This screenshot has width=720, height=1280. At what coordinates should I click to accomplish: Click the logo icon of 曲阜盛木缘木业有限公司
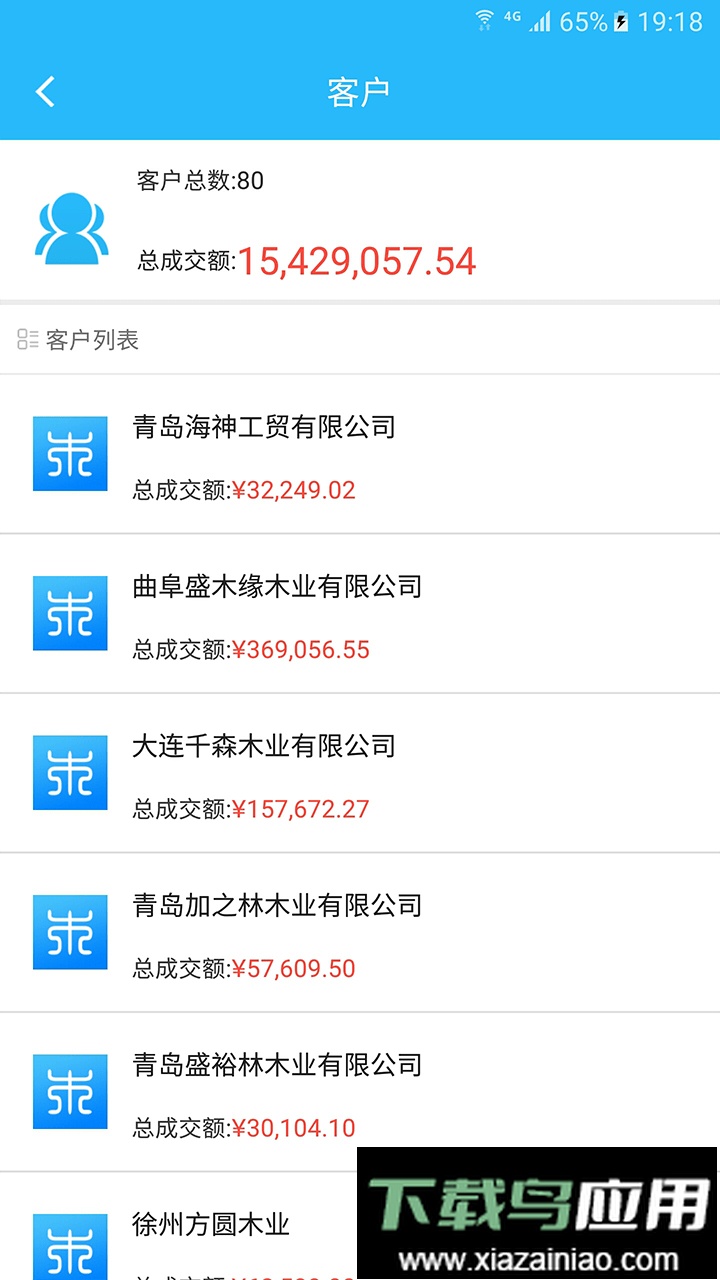click(x=69, y=614)
